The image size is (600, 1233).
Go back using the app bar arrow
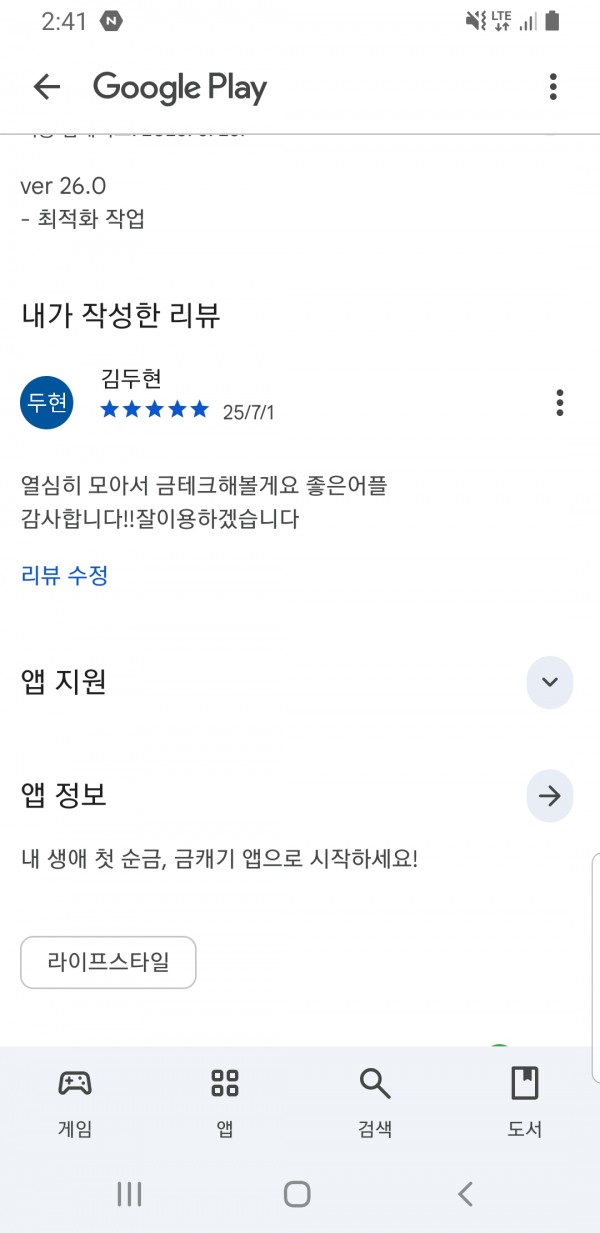coord(47,87)
